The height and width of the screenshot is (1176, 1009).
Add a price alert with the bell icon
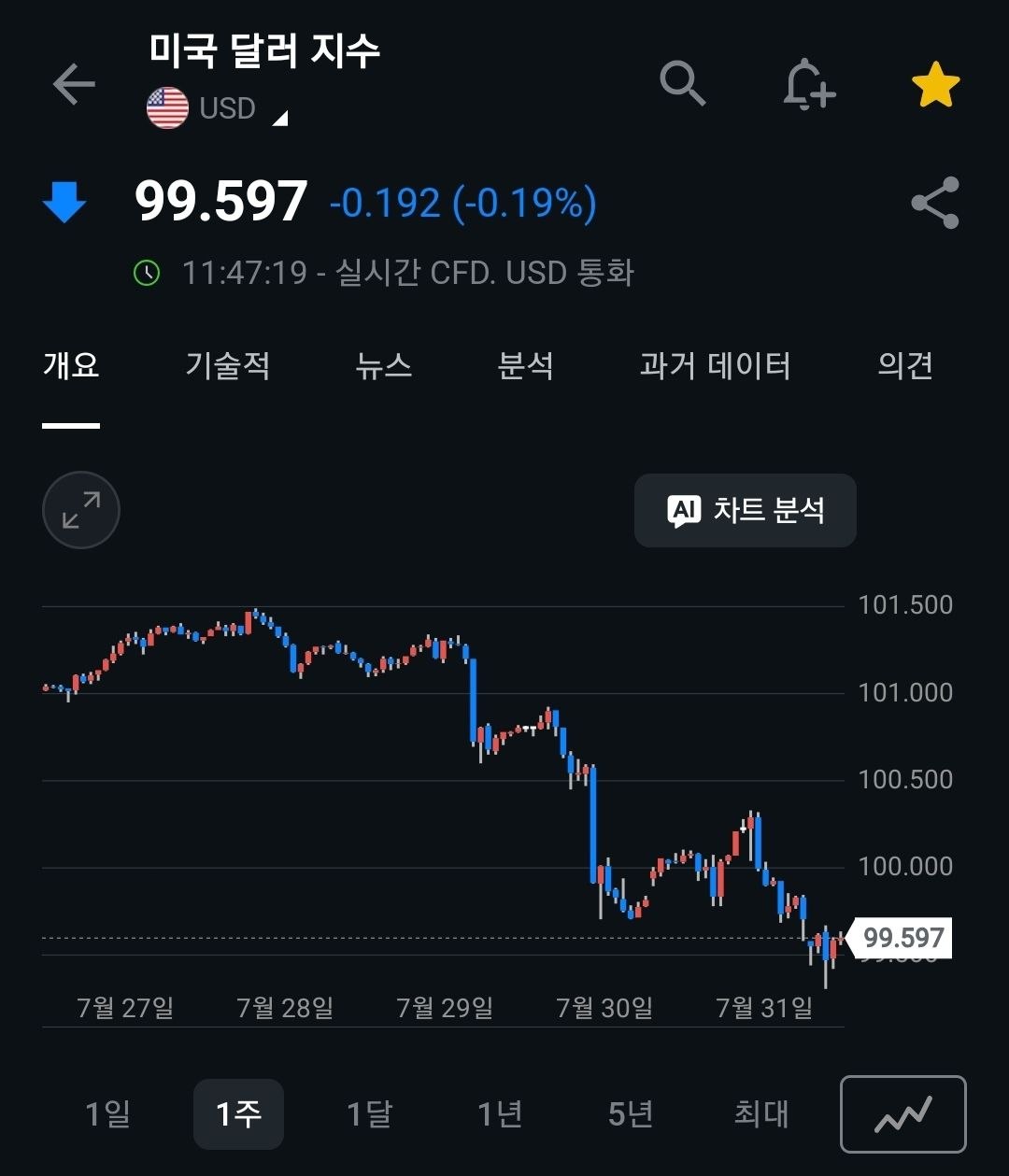click(808, 85)
